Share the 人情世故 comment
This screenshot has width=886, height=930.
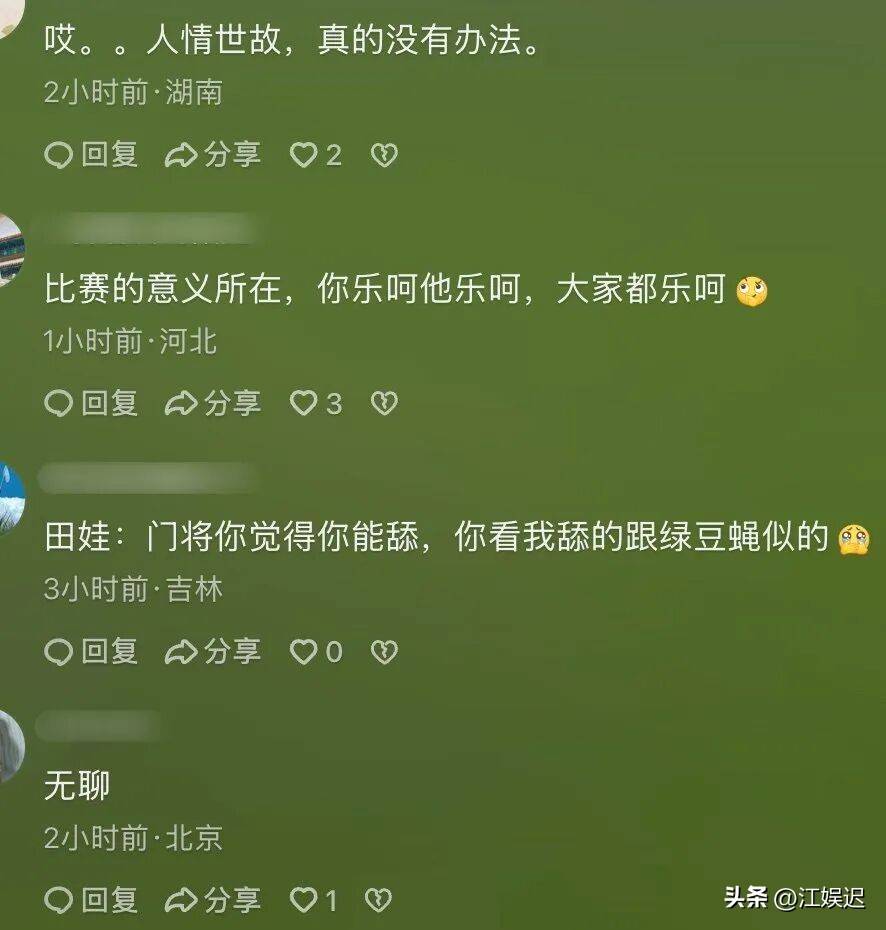click(x=212, y=155)
